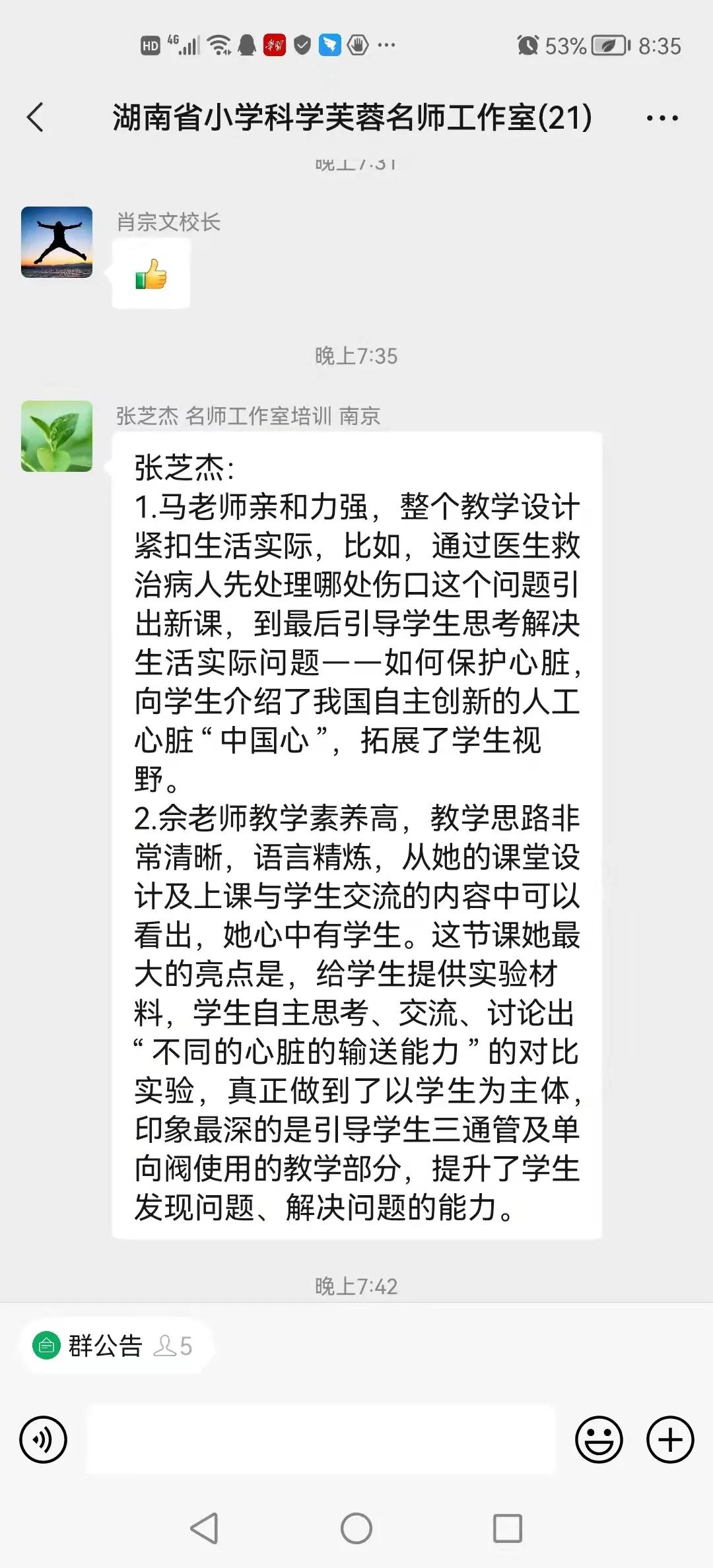Screen dimensions: 713x1568
Task: Switch to voice message input
Action: [44, 1439]
